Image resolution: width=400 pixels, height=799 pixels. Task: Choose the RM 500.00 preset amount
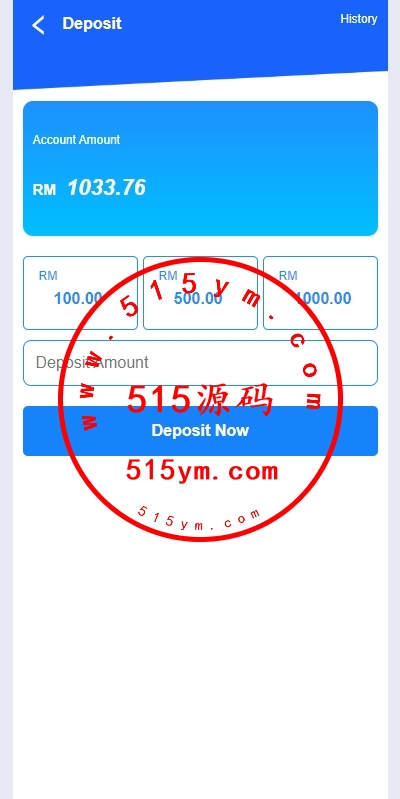[x=200, y=293]
